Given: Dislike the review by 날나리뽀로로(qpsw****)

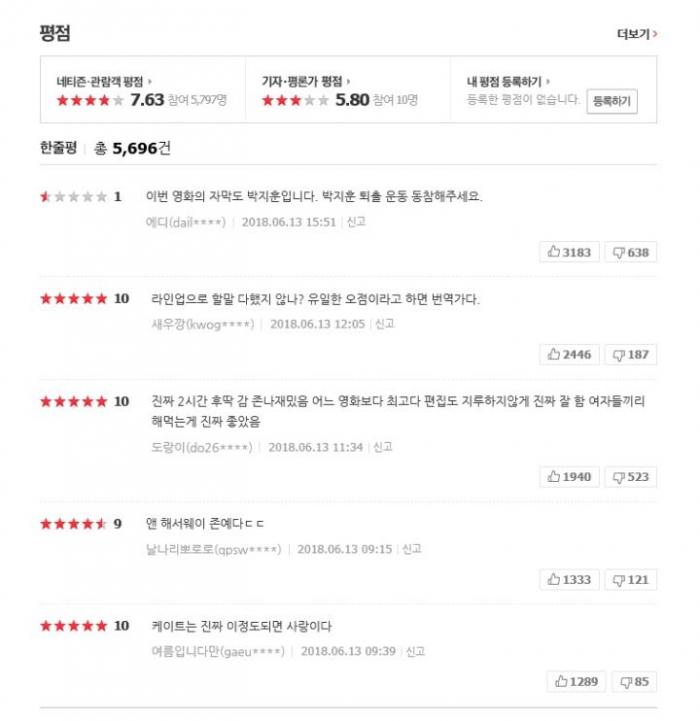Looking at the screenshot, I should [x=631, y=579].
